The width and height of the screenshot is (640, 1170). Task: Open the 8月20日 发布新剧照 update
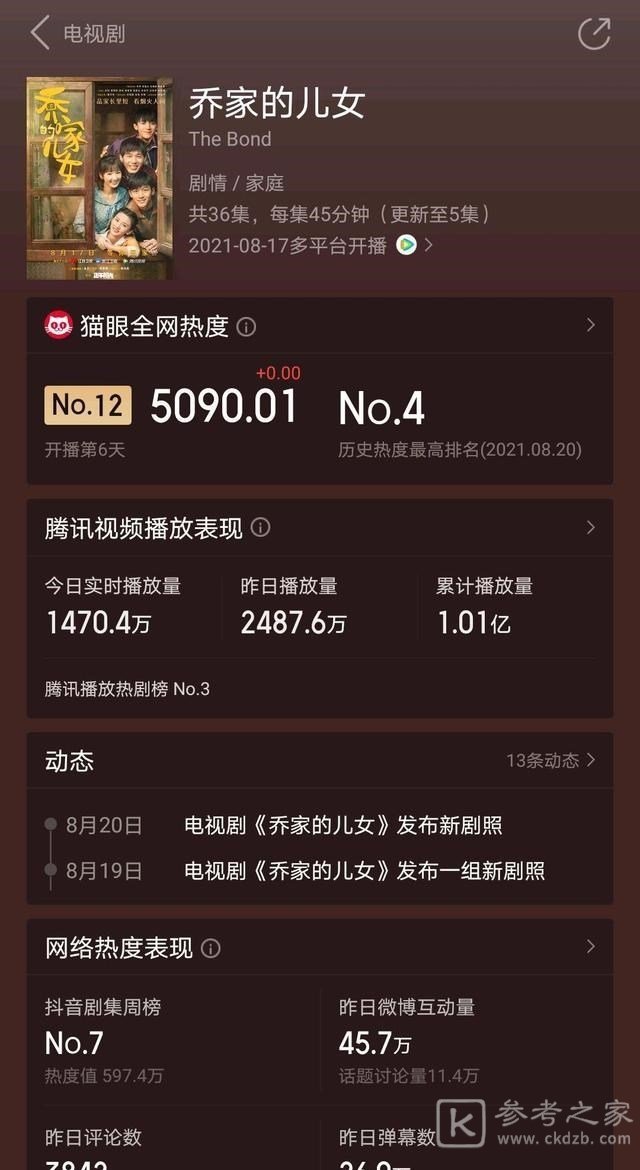pyautogui.click(x=343, y=826)
